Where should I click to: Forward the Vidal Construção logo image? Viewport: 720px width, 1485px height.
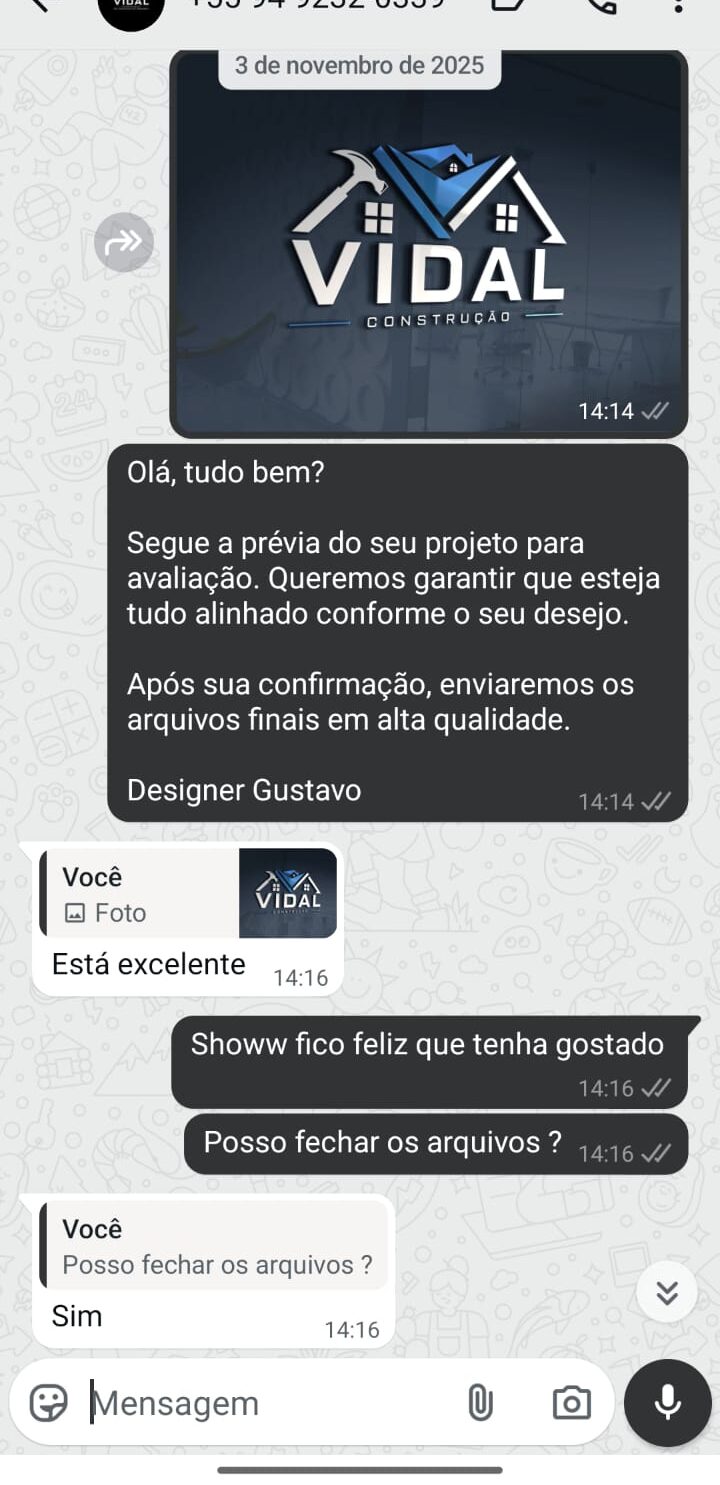(x=124, y=242)
